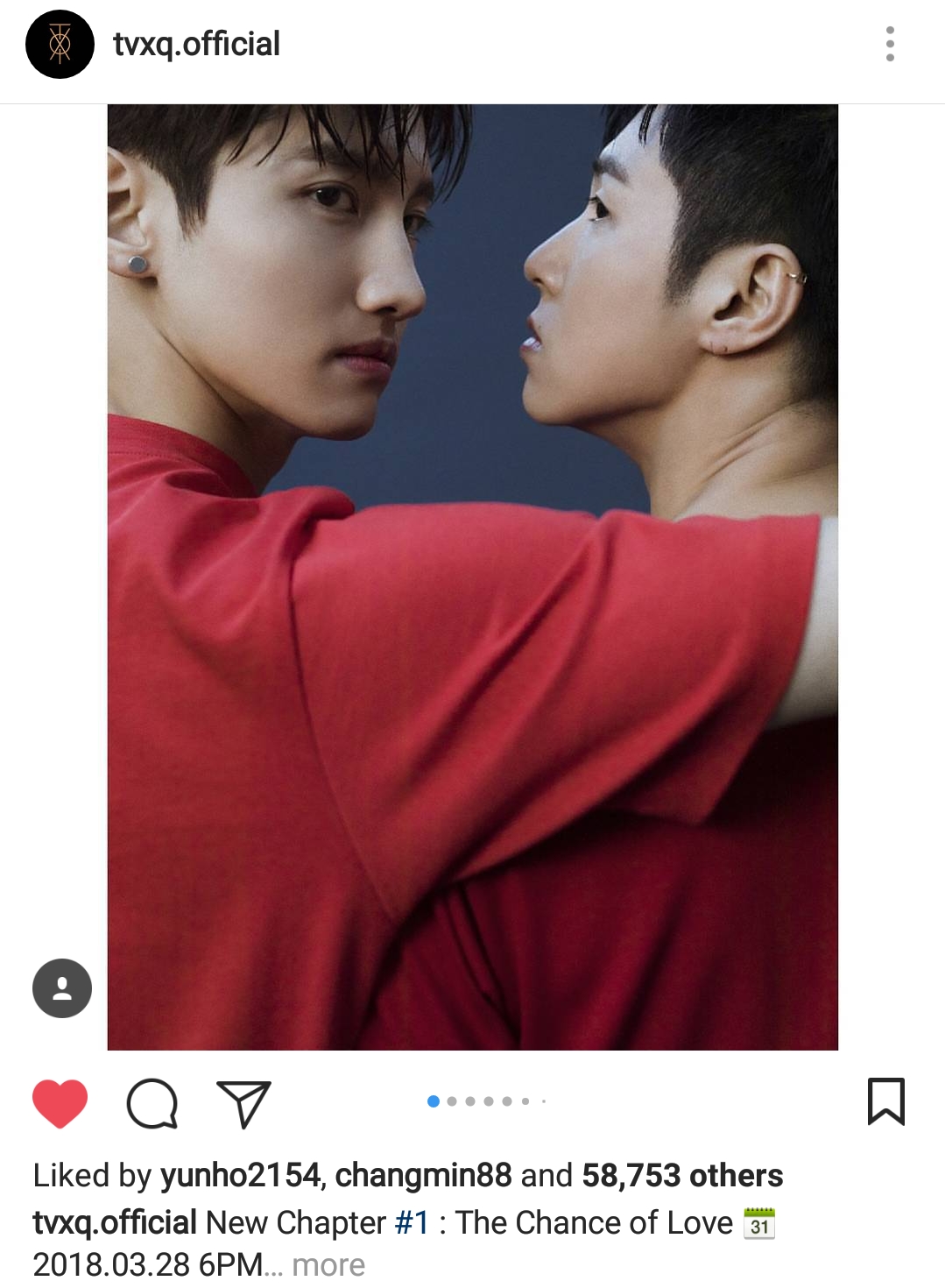Save the post with the bookmark icon
Screen dimensions: 945x1288
885,1101
